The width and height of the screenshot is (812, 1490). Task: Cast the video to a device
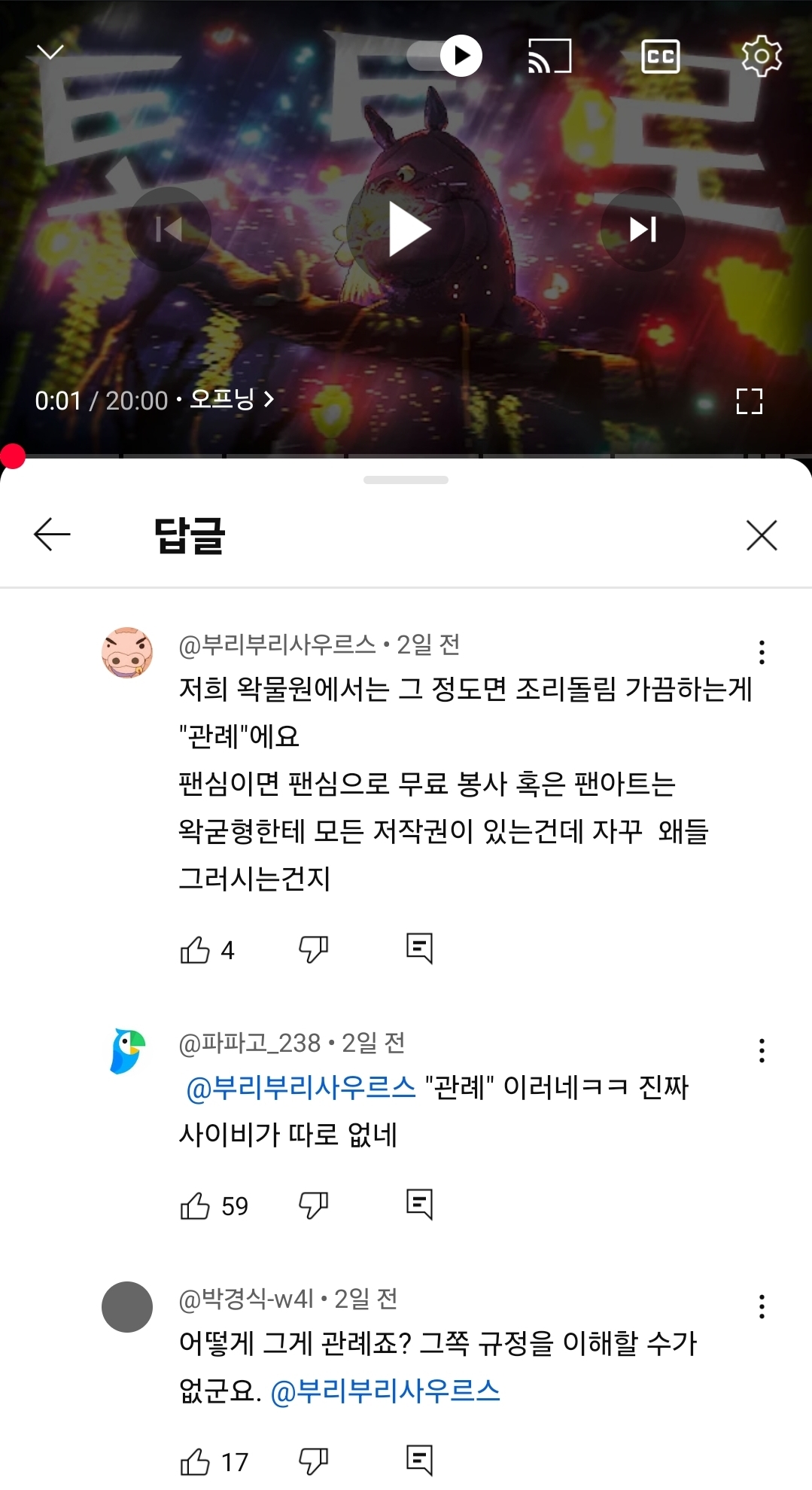[550, 56]
